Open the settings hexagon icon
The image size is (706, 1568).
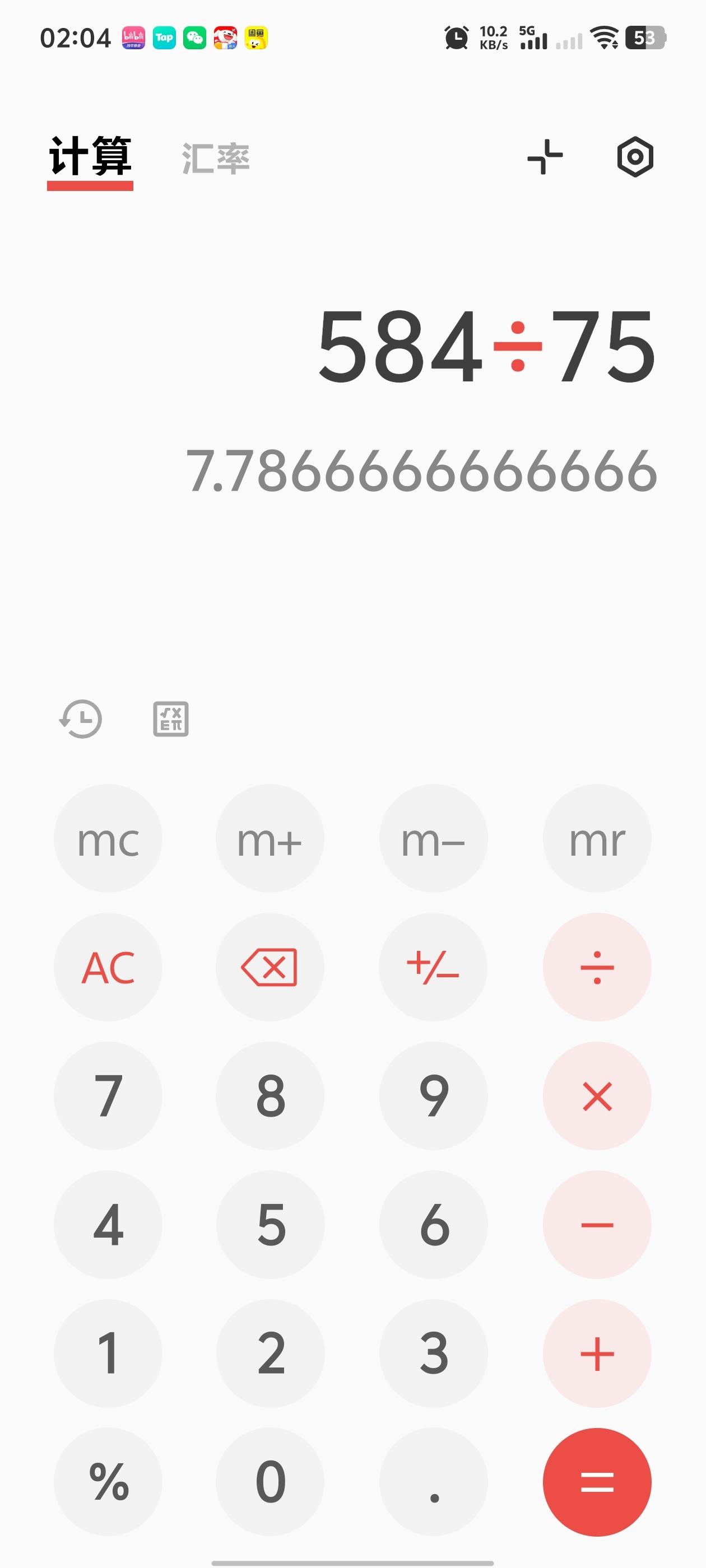coord(635,157)
